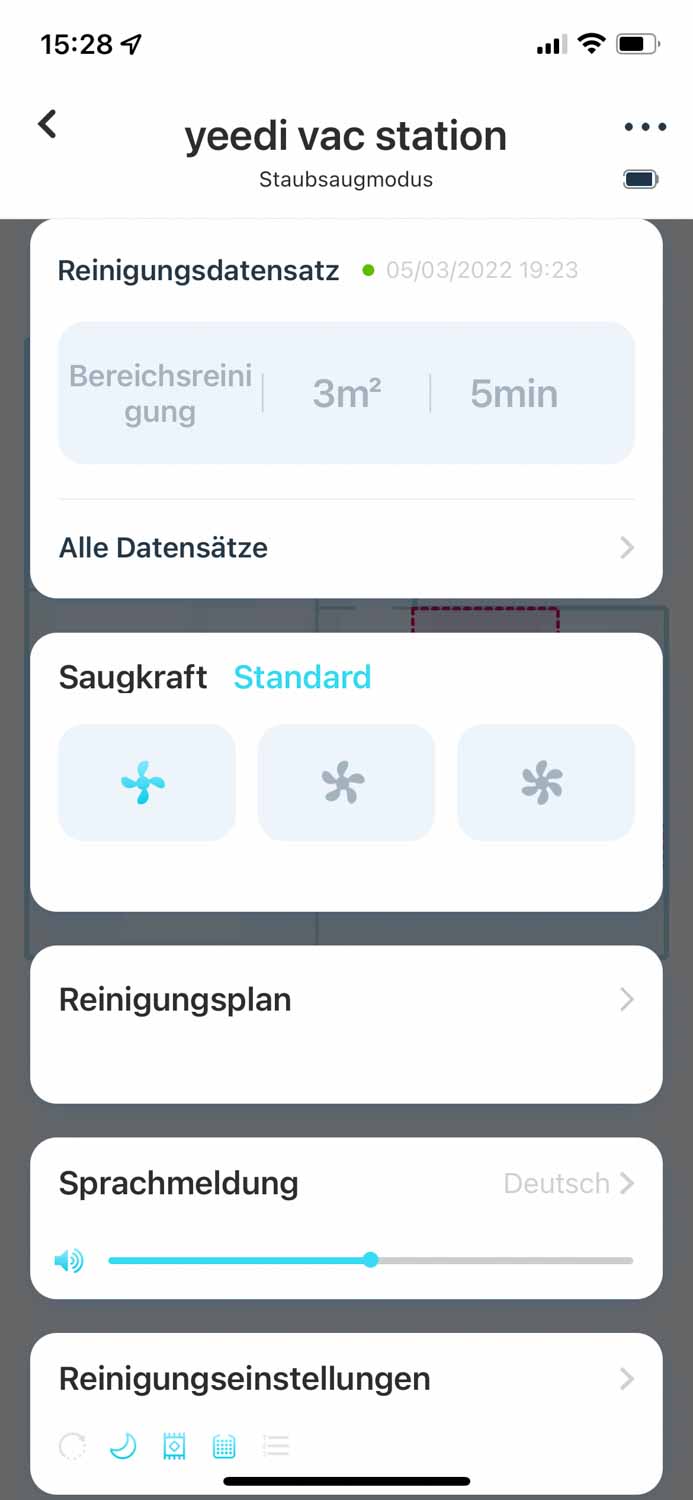Select the middle suction power level
Screen dimensions: 693x1500
tap(346, 782)
